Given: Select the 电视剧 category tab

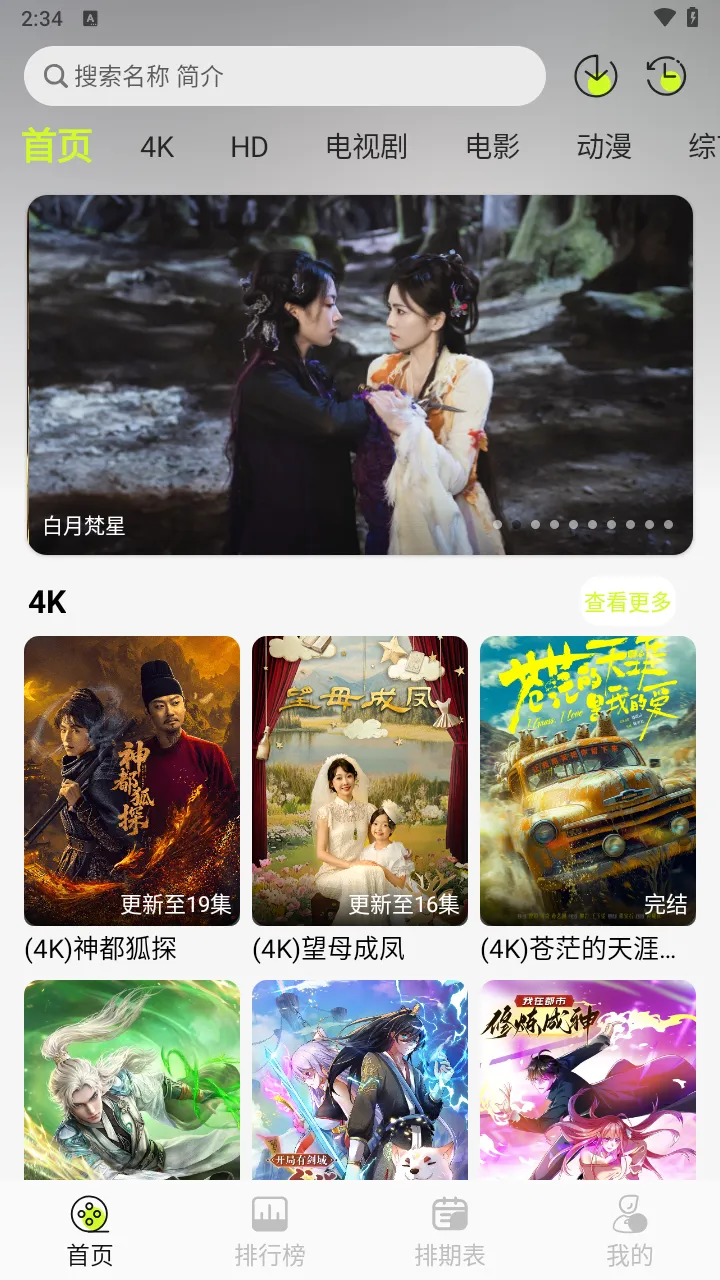Looking at the screenshot, I should click(x=366, y=147).
